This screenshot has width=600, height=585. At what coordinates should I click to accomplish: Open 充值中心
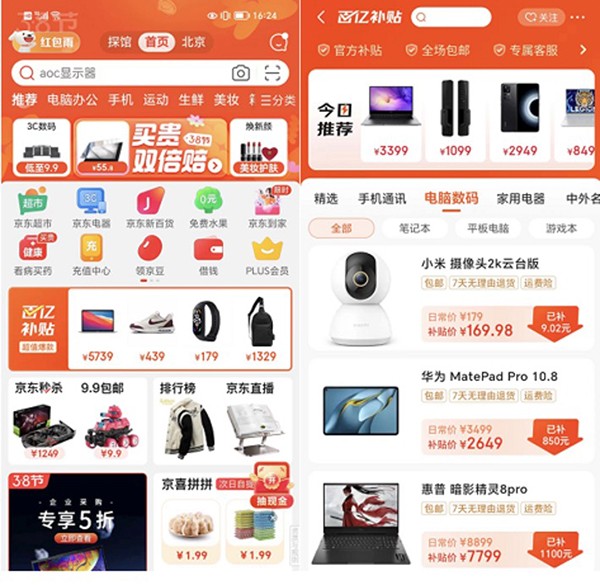point(91,255)
